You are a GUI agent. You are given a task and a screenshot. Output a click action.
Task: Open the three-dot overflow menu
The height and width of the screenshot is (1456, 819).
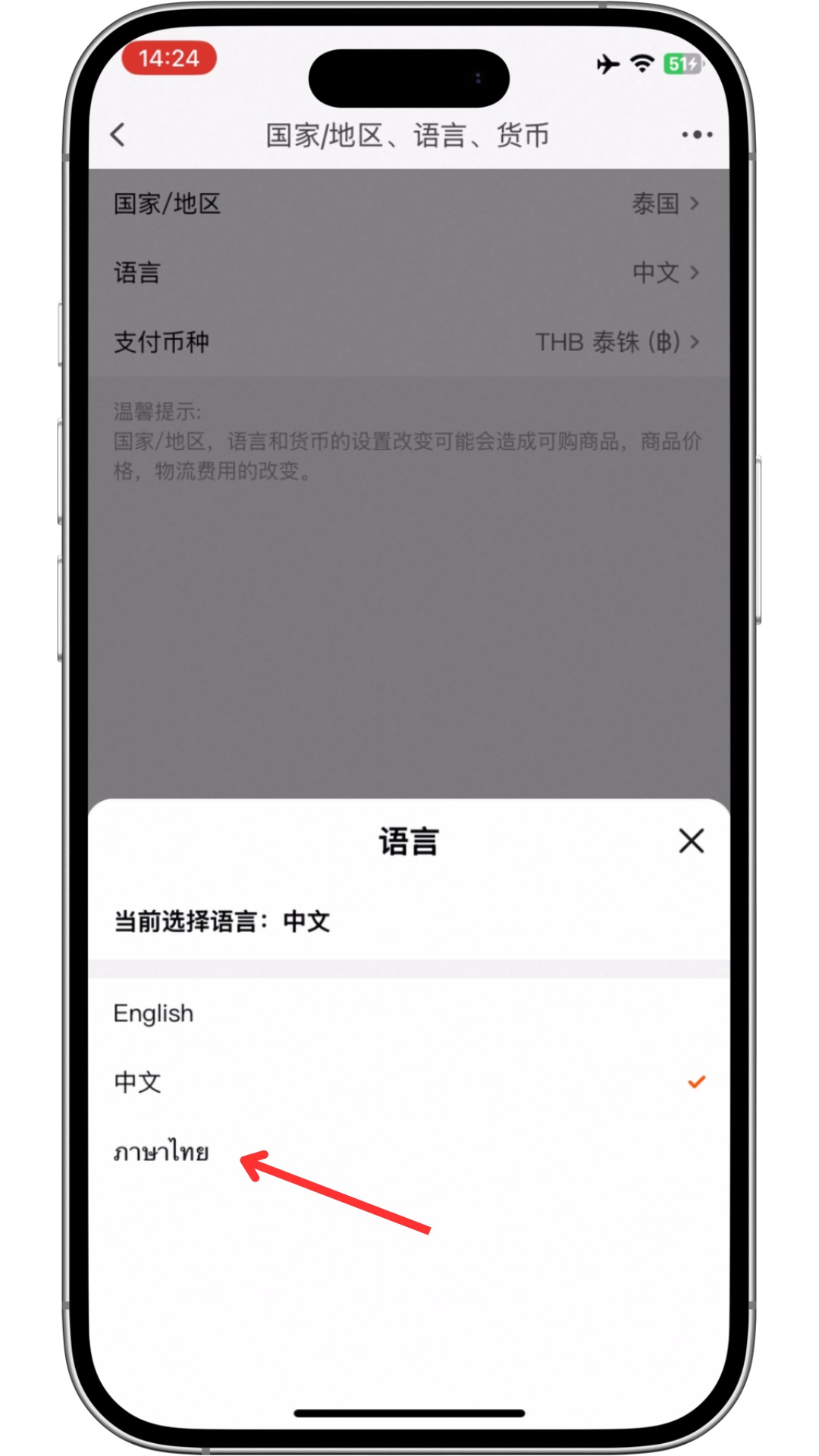(696, 135)
